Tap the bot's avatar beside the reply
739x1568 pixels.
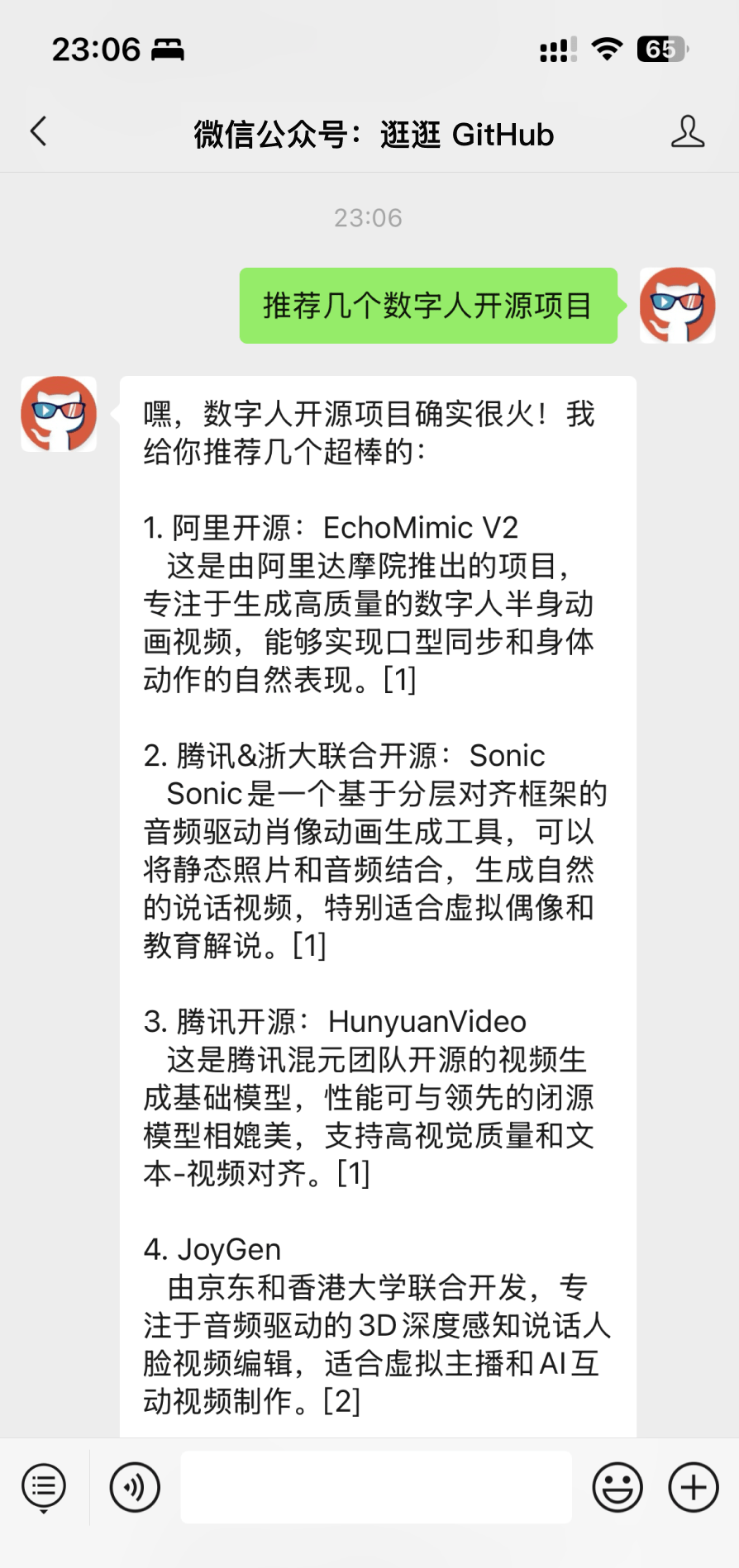59,414
